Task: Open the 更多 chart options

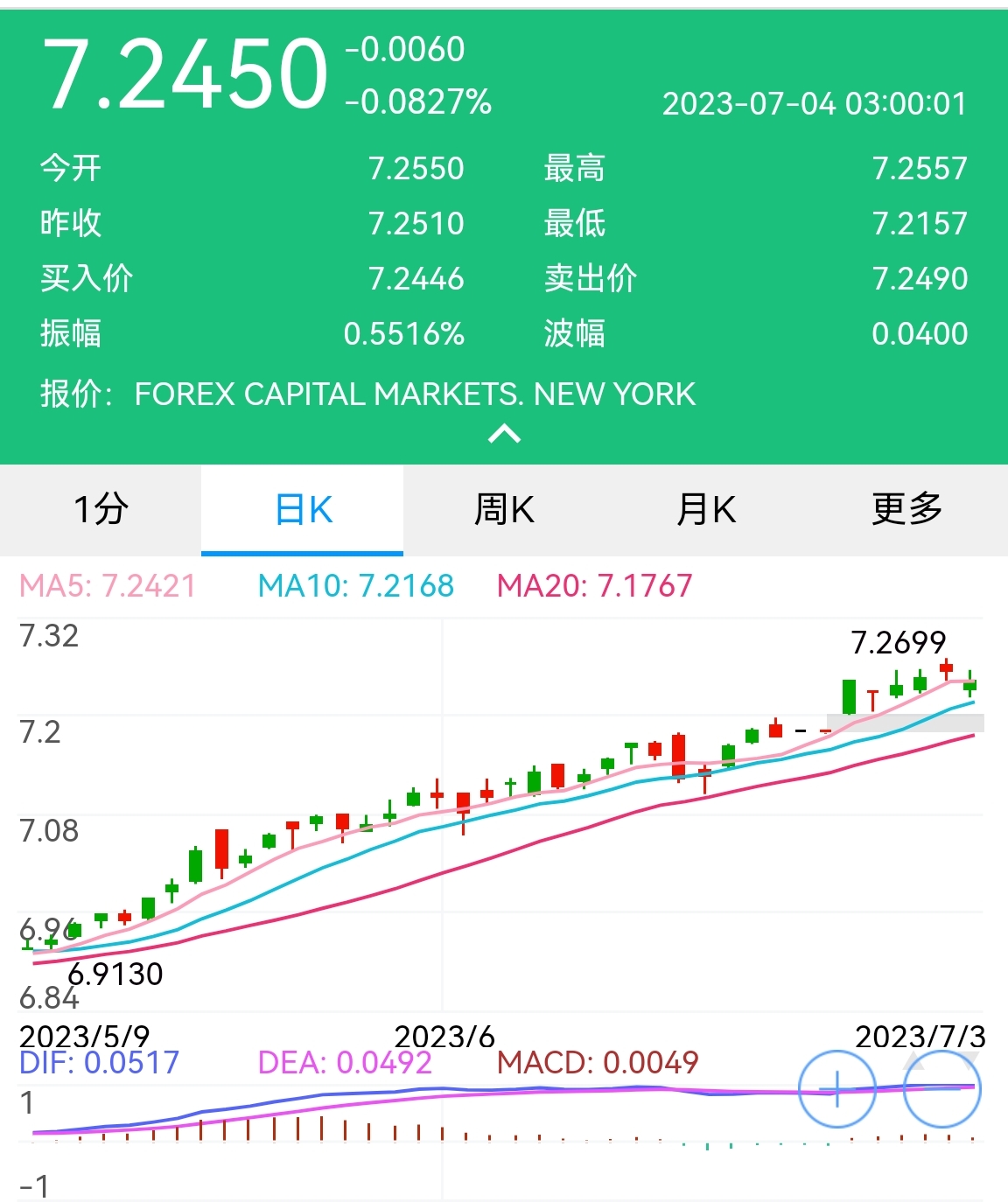Action: pyautogui.click(x=906, y=509)
